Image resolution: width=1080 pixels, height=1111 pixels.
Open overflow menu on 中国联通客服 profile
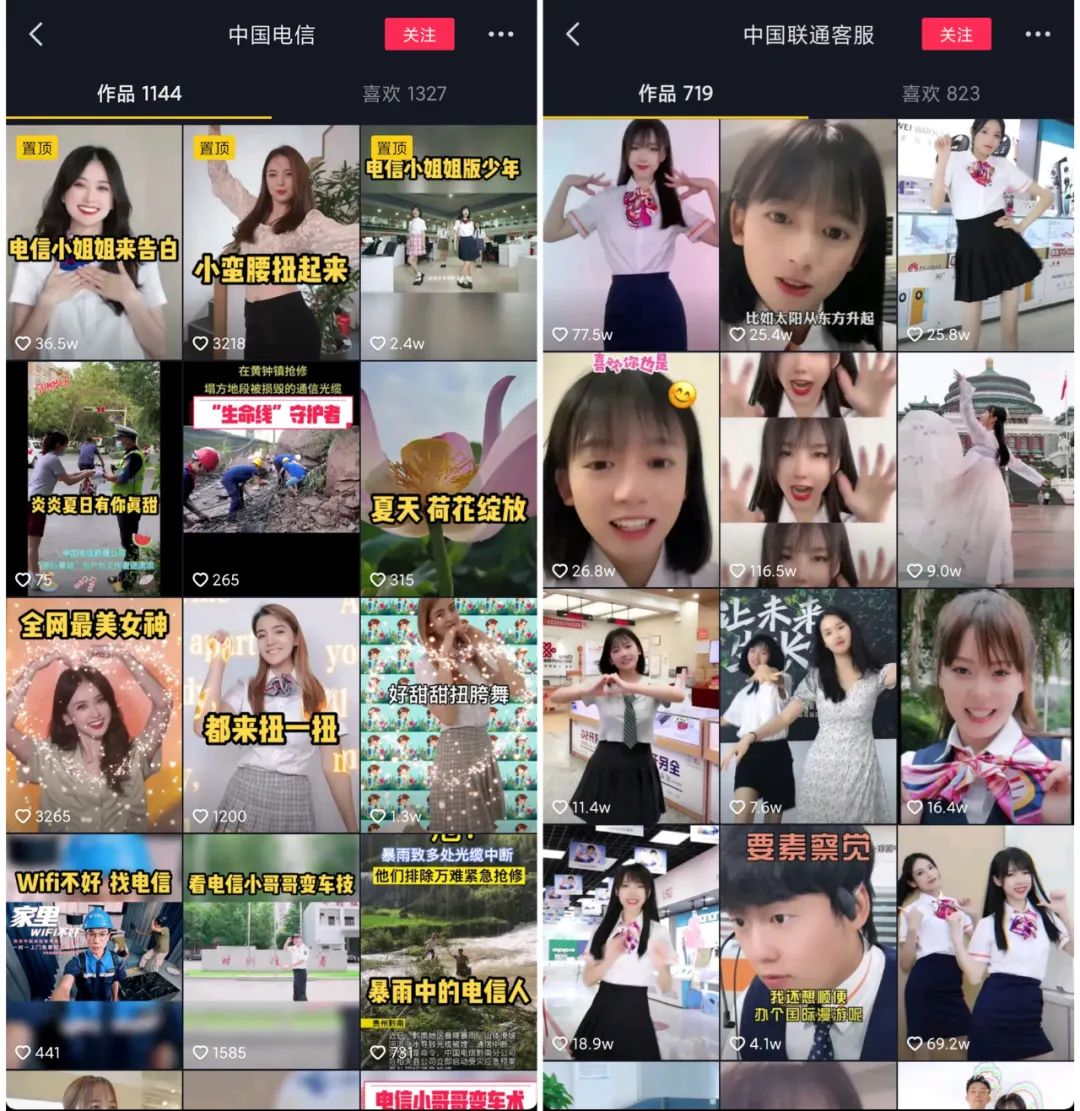(x=1038, y=34)
